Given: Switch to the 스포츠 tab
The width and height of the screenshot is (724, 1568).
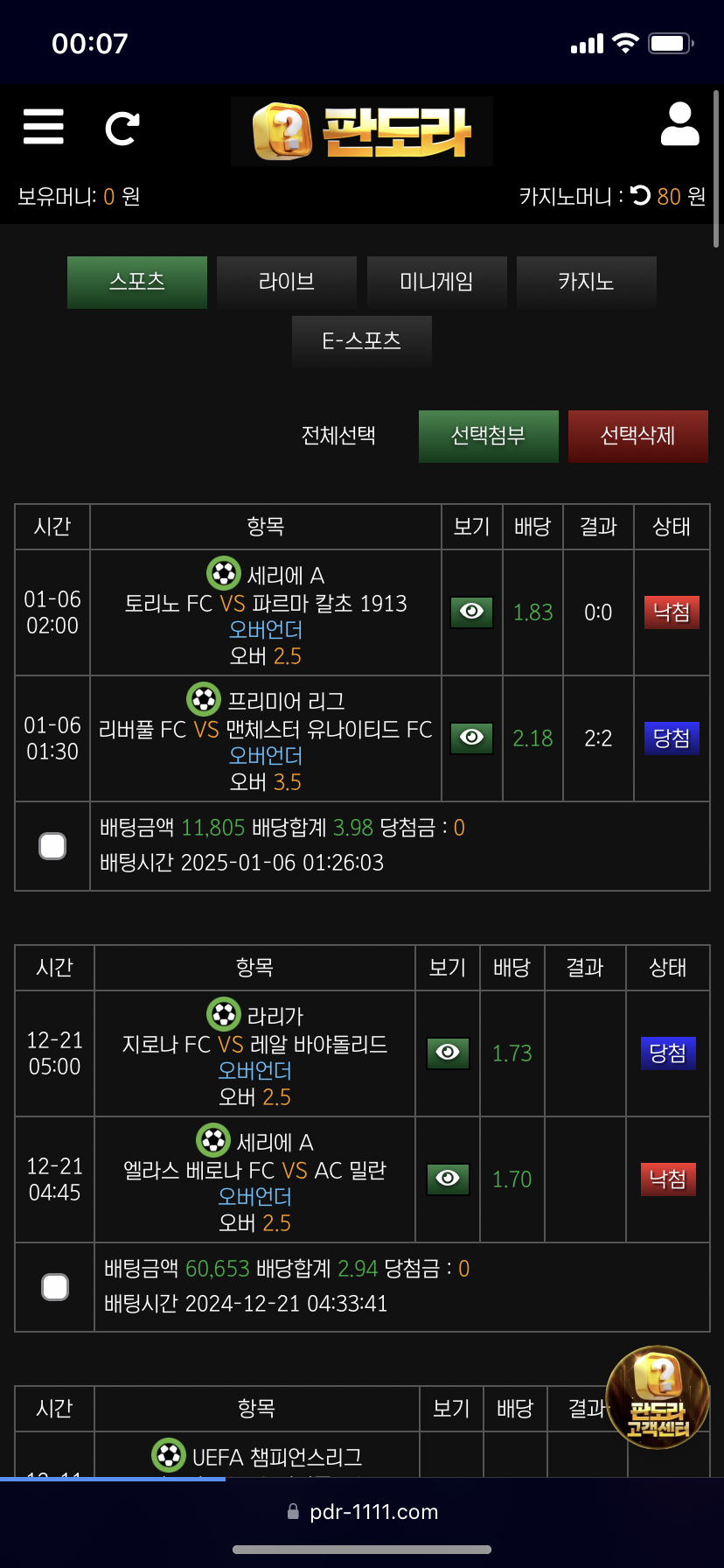Looking at the screenshot, I should 137,282.
